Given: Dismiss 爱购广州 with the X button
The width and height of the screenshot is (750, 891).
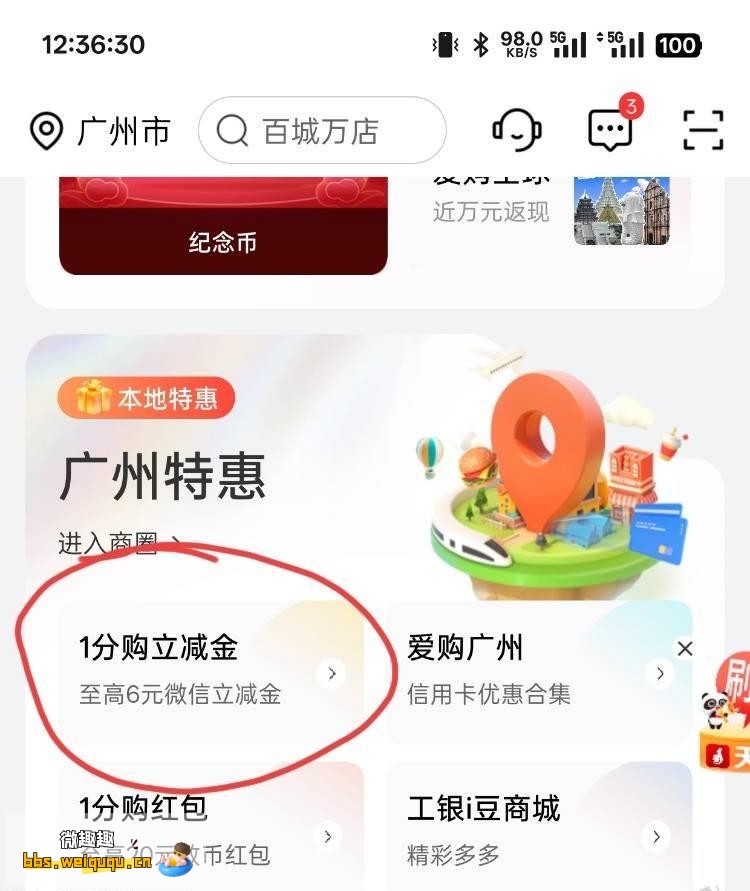Looking at the screenshot, I should click(685, 648).
